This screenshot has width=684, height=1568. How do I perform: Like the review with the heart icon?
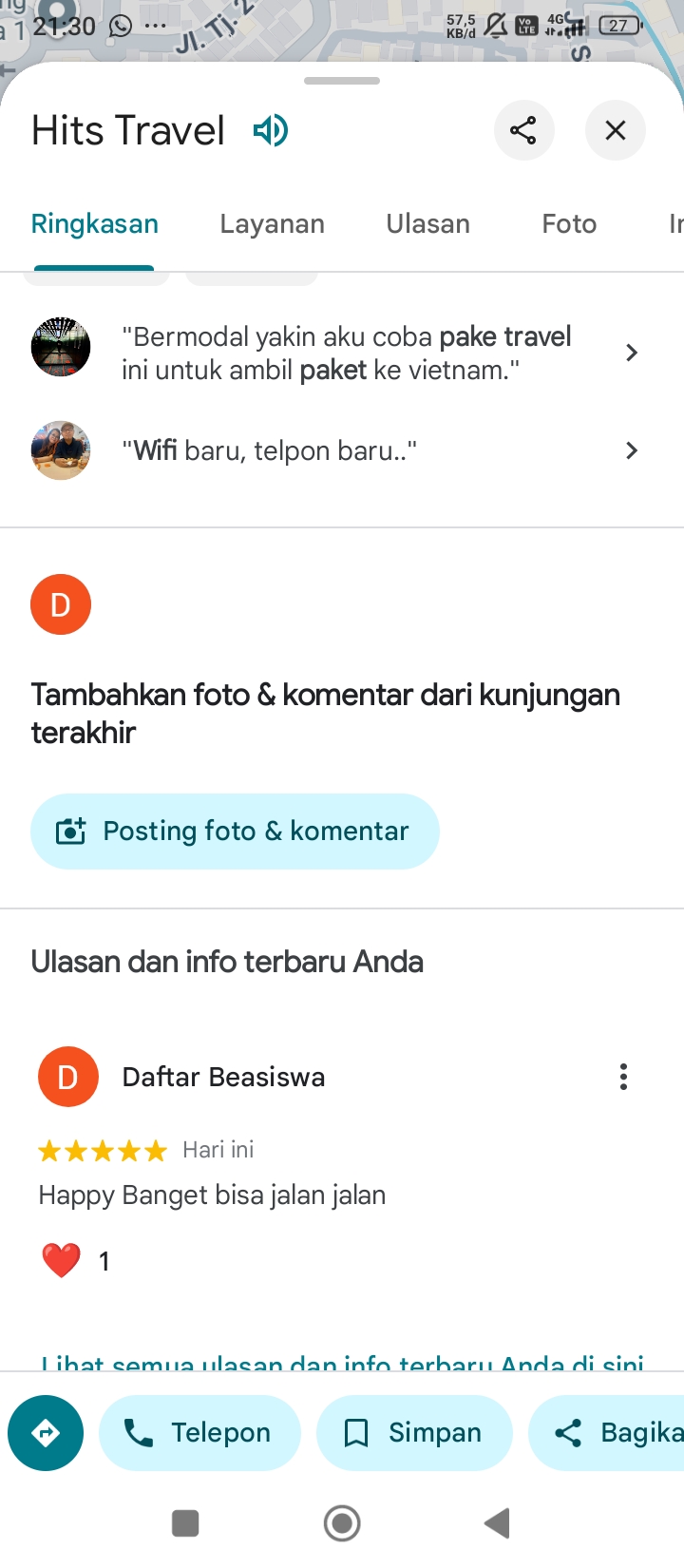[x=61, y=1261]
